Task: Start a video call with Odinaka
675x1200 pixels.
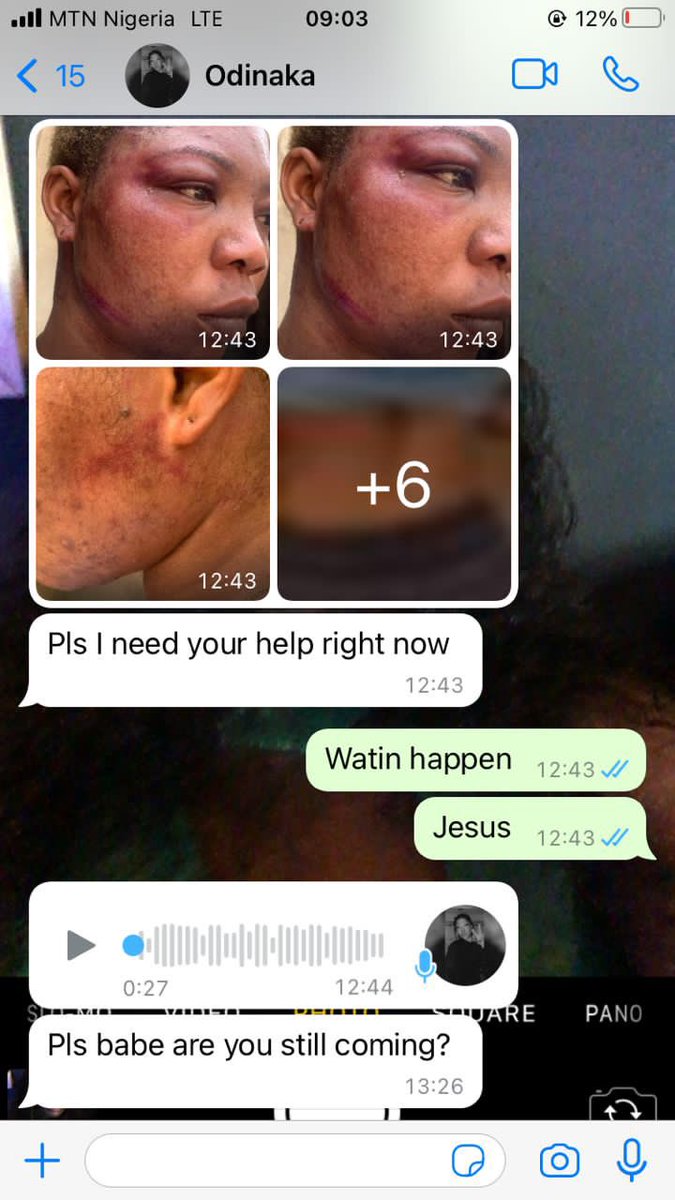Action: click(x=535, y=76)
